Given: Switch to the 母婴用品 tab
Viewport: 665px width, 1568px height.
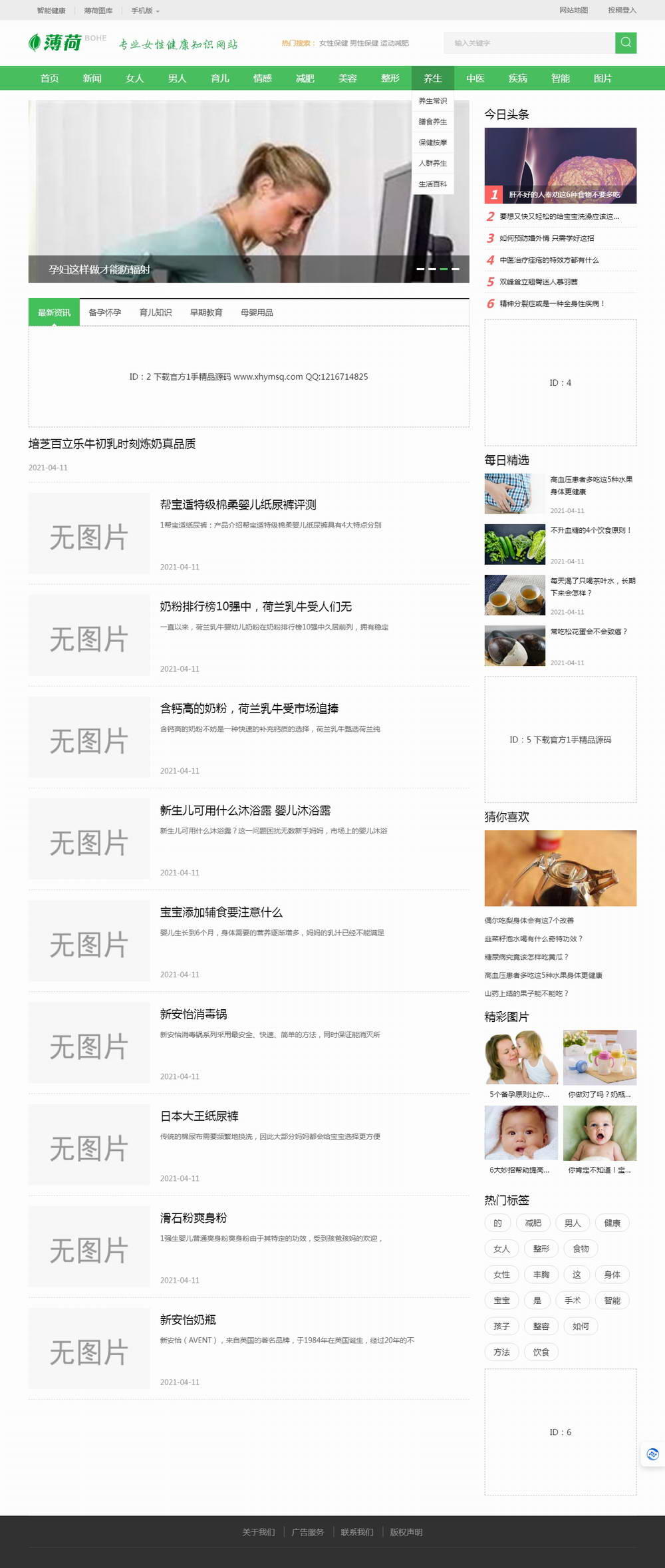Looking at the screenshot, I should coord(257,313).
